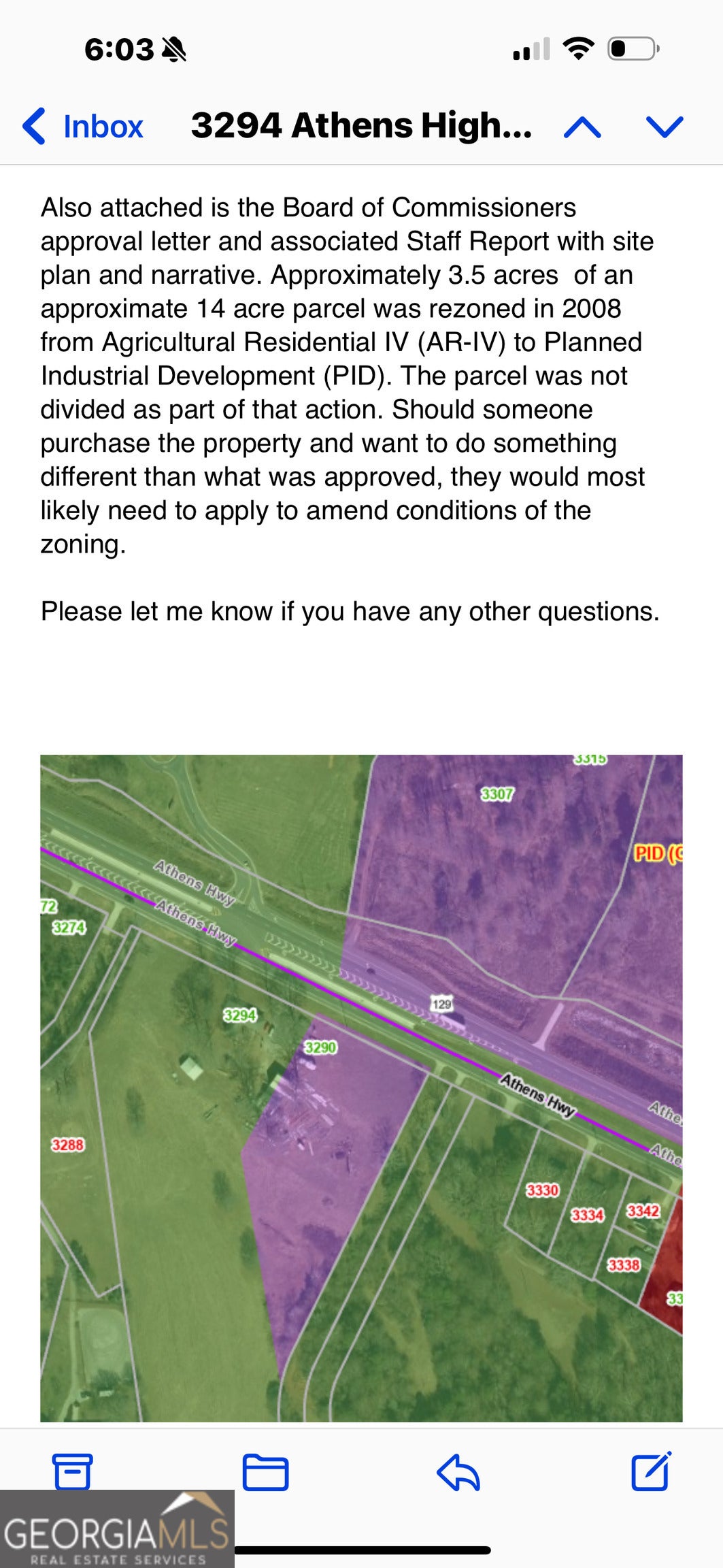Reply to this email

[x=458, y=1472]
